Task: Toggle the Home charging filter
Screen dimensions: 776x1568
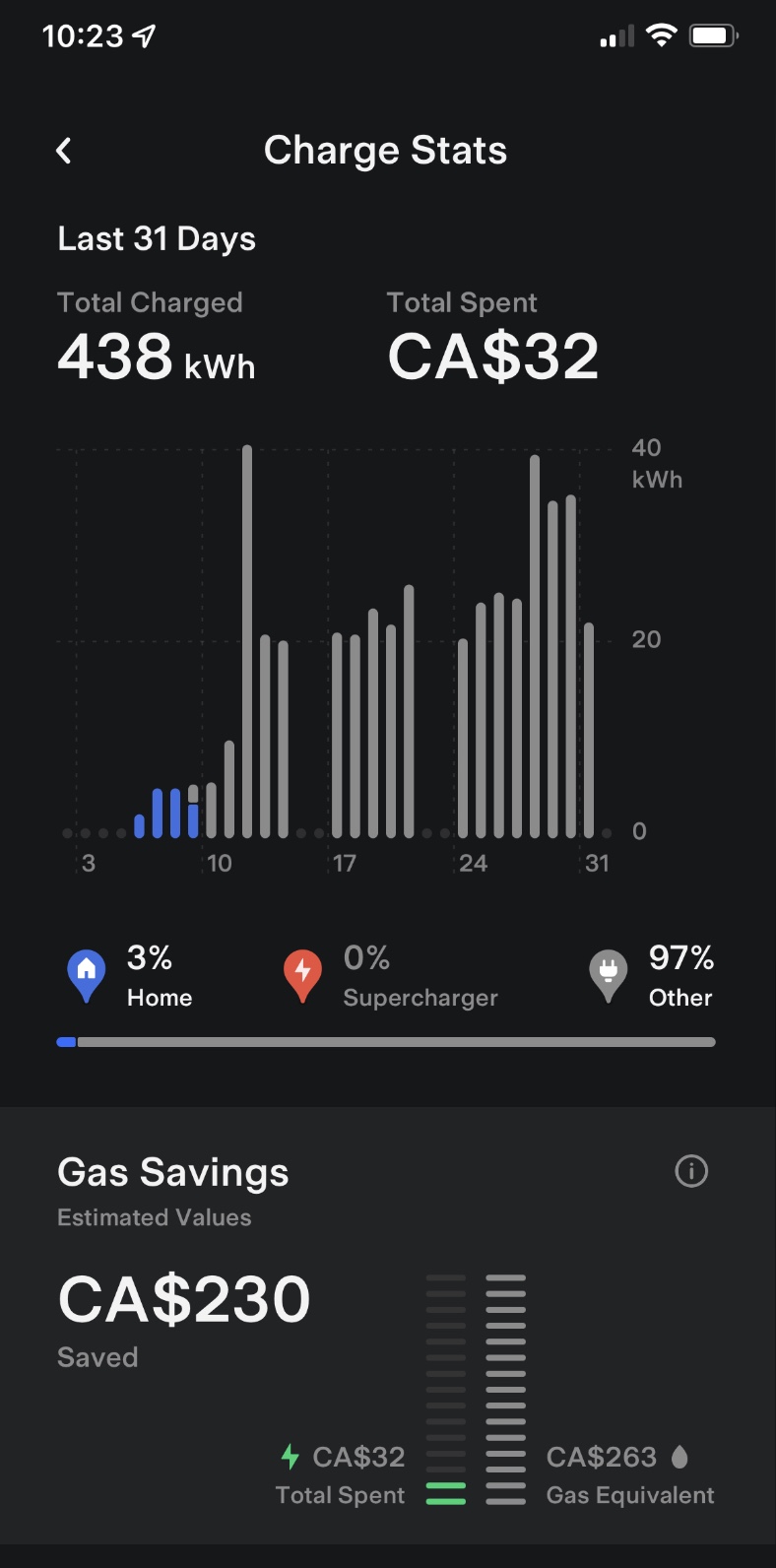Action: point(128,975)
